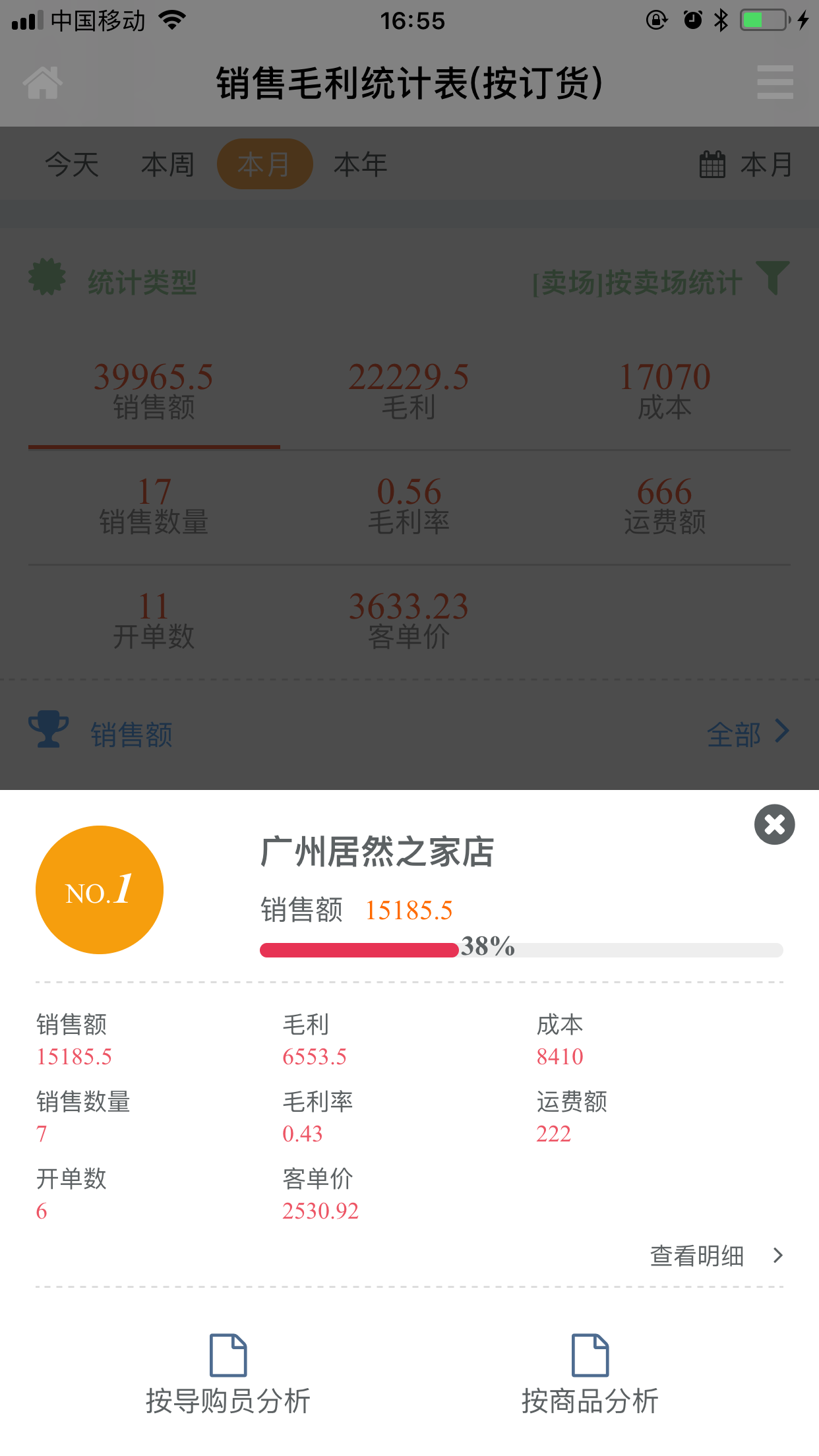Close the store detail popup
The width and height of the screenshot is (819, 1456).
click(x=774, y=824)
